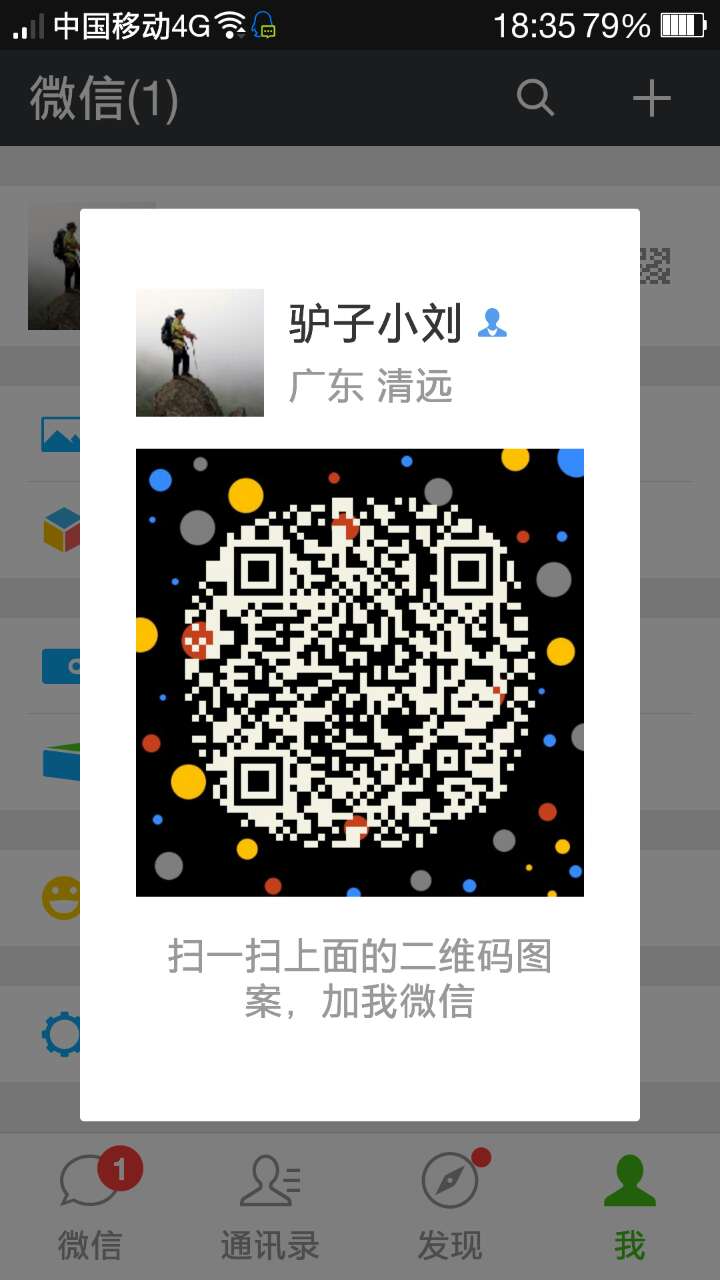
Task: Tap the plus icon to add contacts
Action: click(652, 97)
